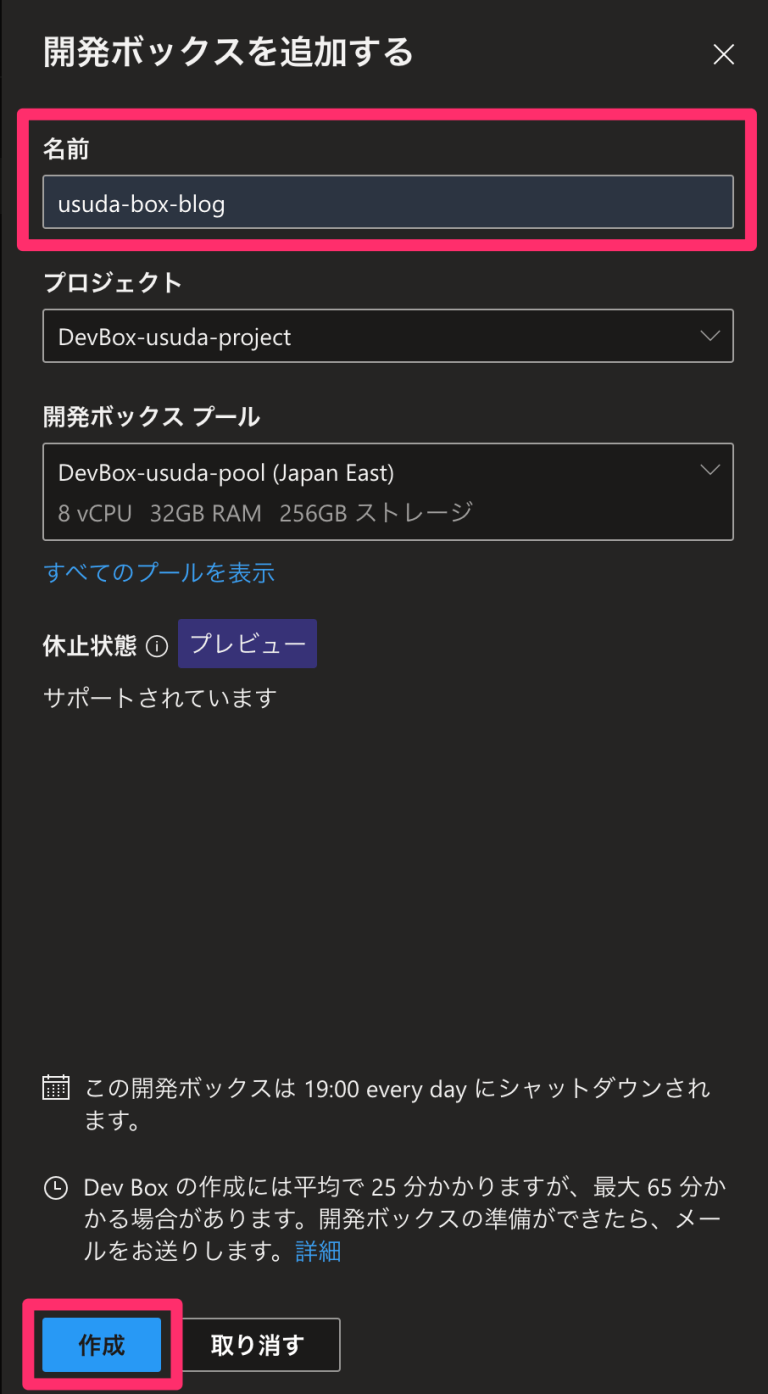
Task: Click inside the 名前 text field
Action: 388,201
